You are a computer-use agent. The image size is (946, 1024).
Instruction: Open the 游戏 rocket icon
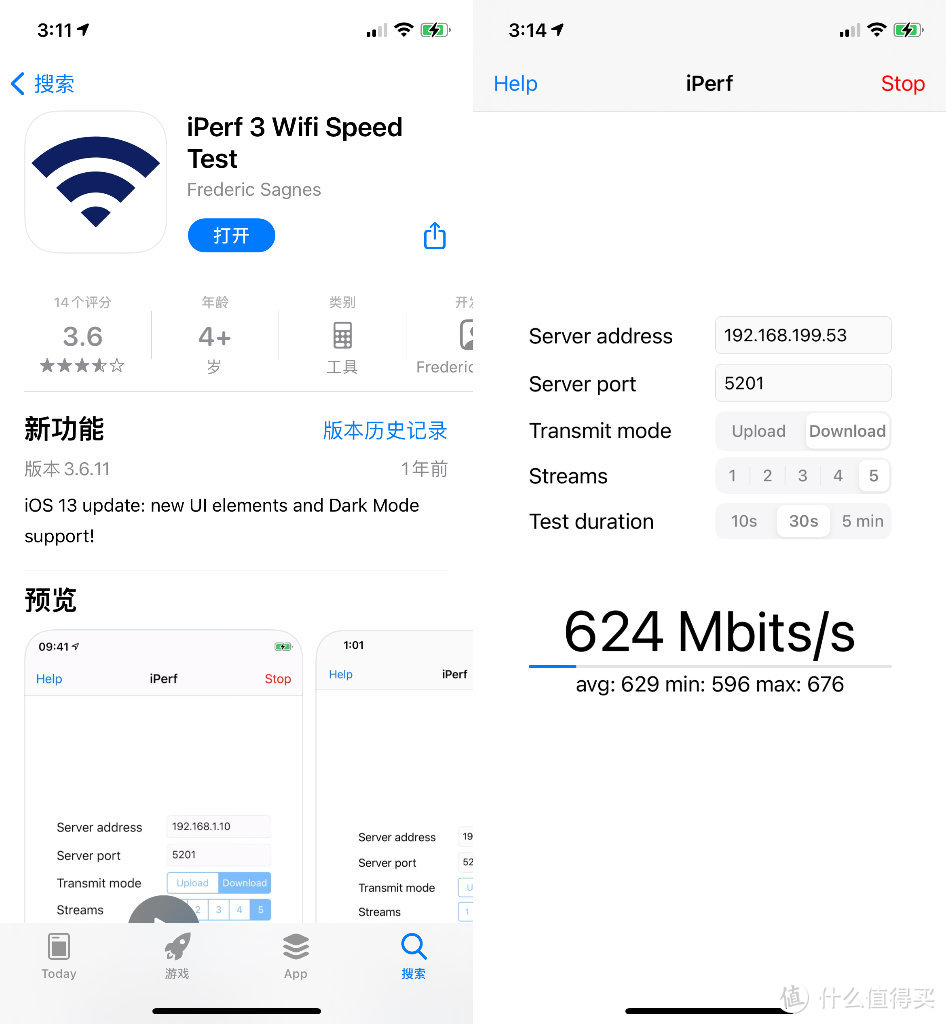coord(177,946)
